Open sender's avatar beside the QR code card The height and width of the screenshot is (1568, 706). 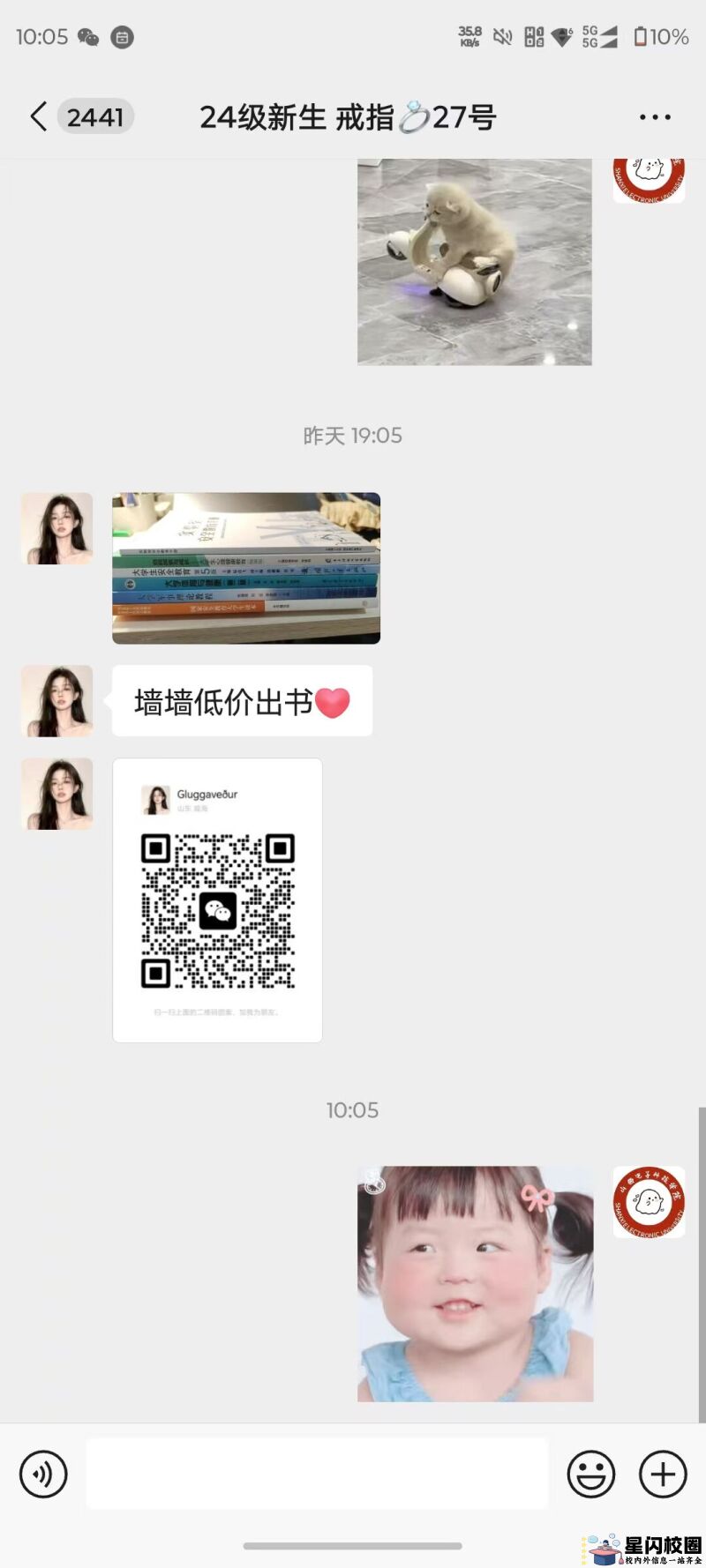57,794
